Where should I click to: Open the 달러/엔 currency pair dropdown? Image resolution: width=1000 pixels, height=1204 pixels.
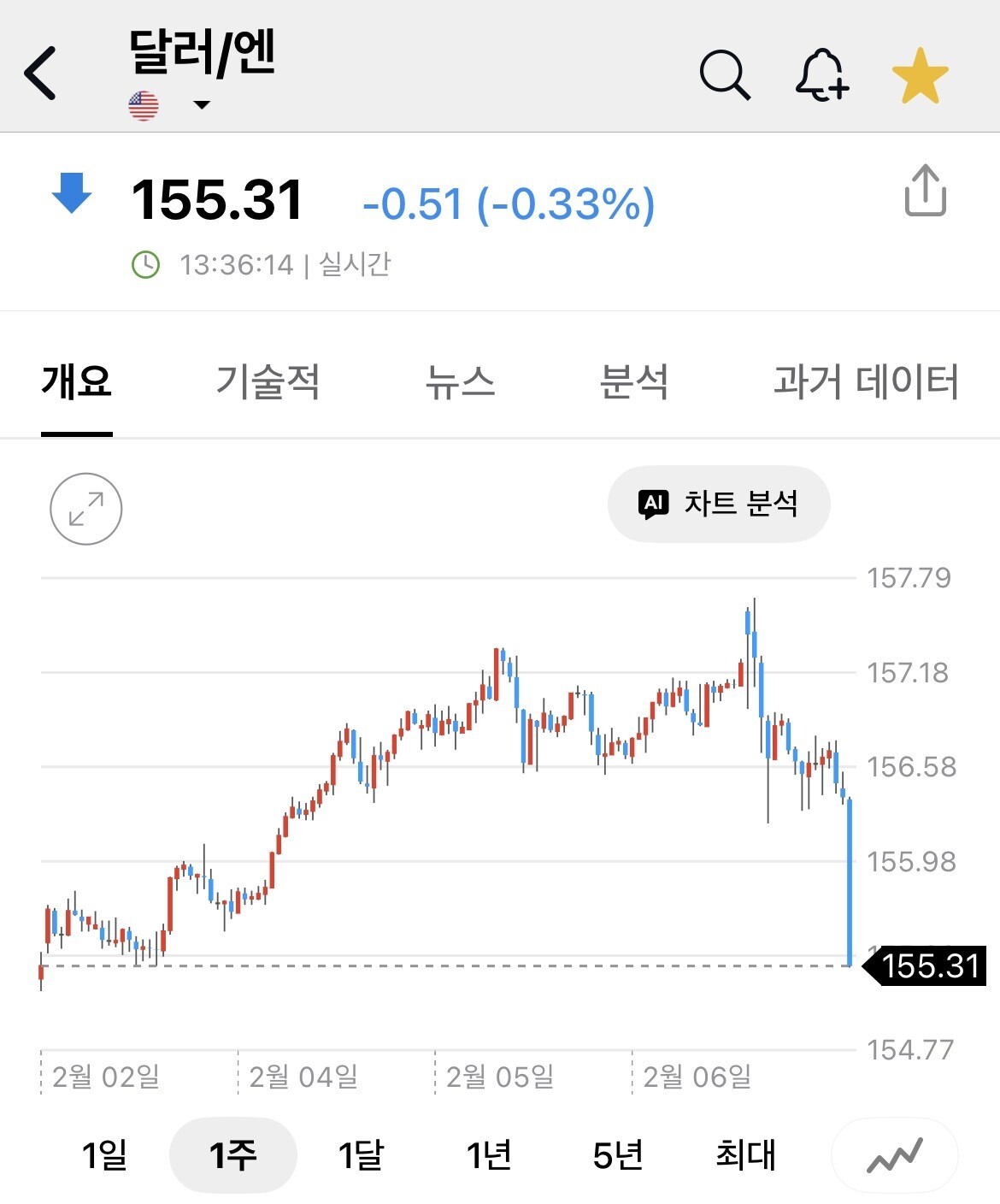click(x=201, y=105)
